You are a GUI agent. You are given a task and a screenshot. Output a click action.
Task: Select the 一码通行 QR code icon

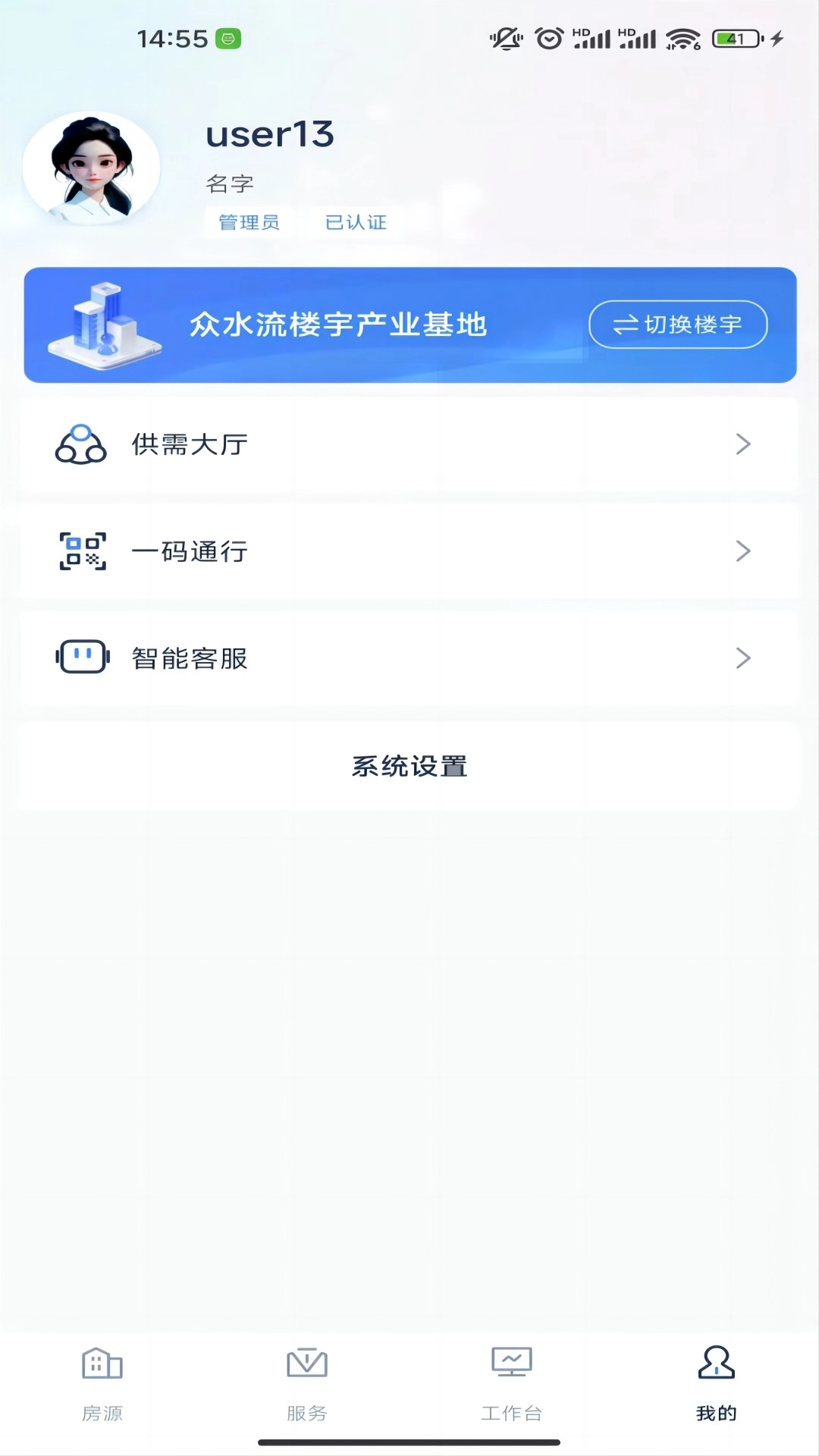(x=83, y=552)
